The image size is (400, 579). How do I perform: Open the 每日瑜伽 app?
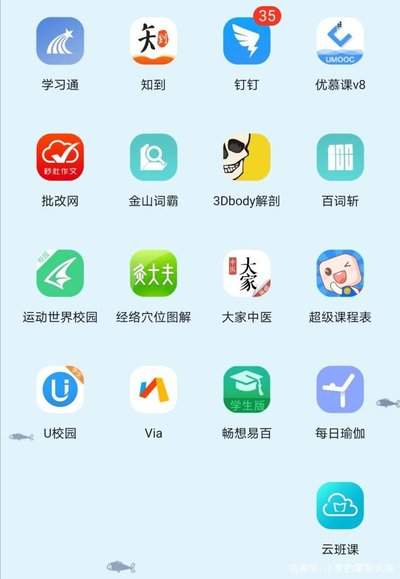click(x=340, y=390)
